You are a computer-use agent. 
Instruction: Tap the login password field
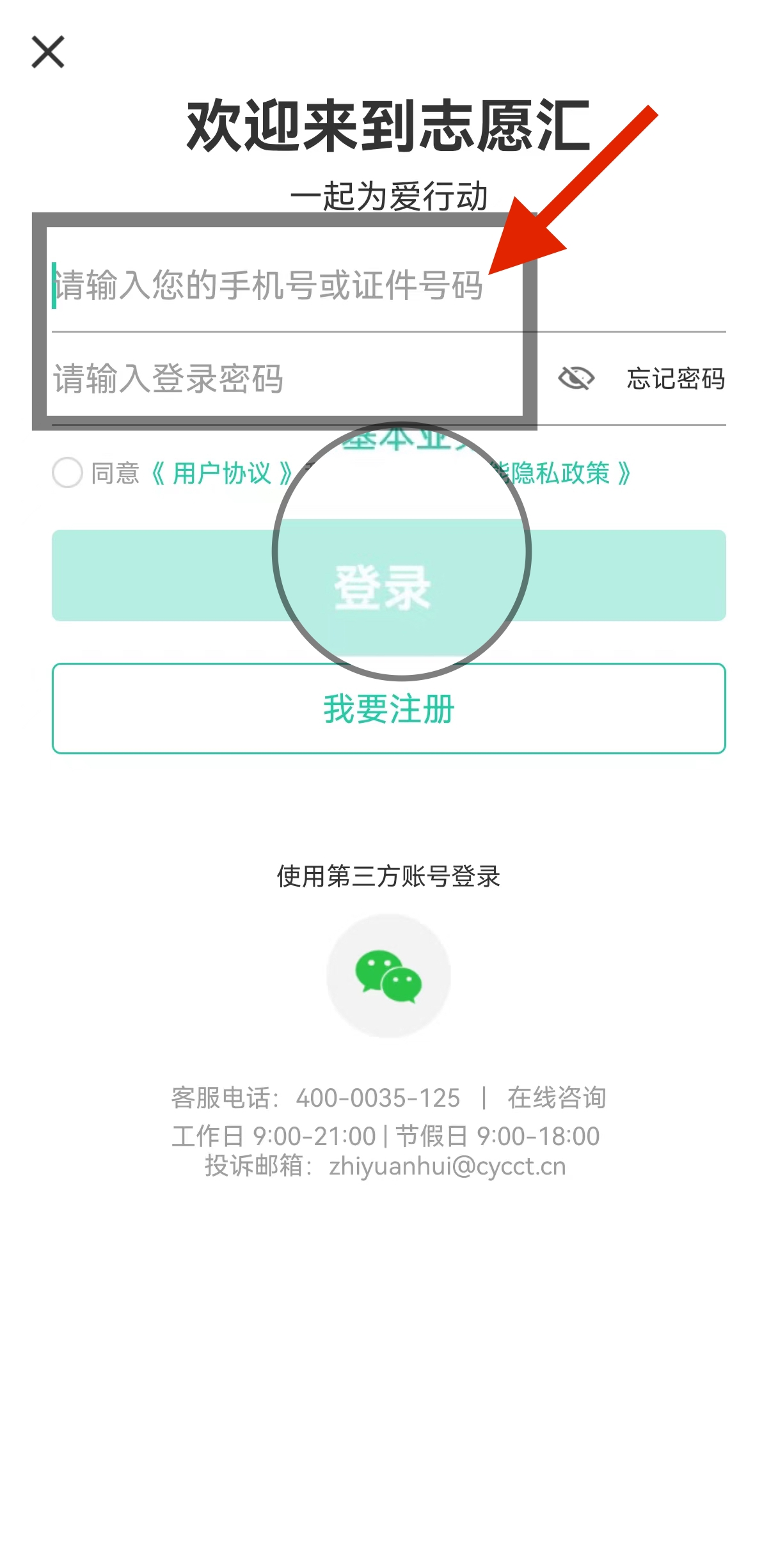tap(294, 379)
